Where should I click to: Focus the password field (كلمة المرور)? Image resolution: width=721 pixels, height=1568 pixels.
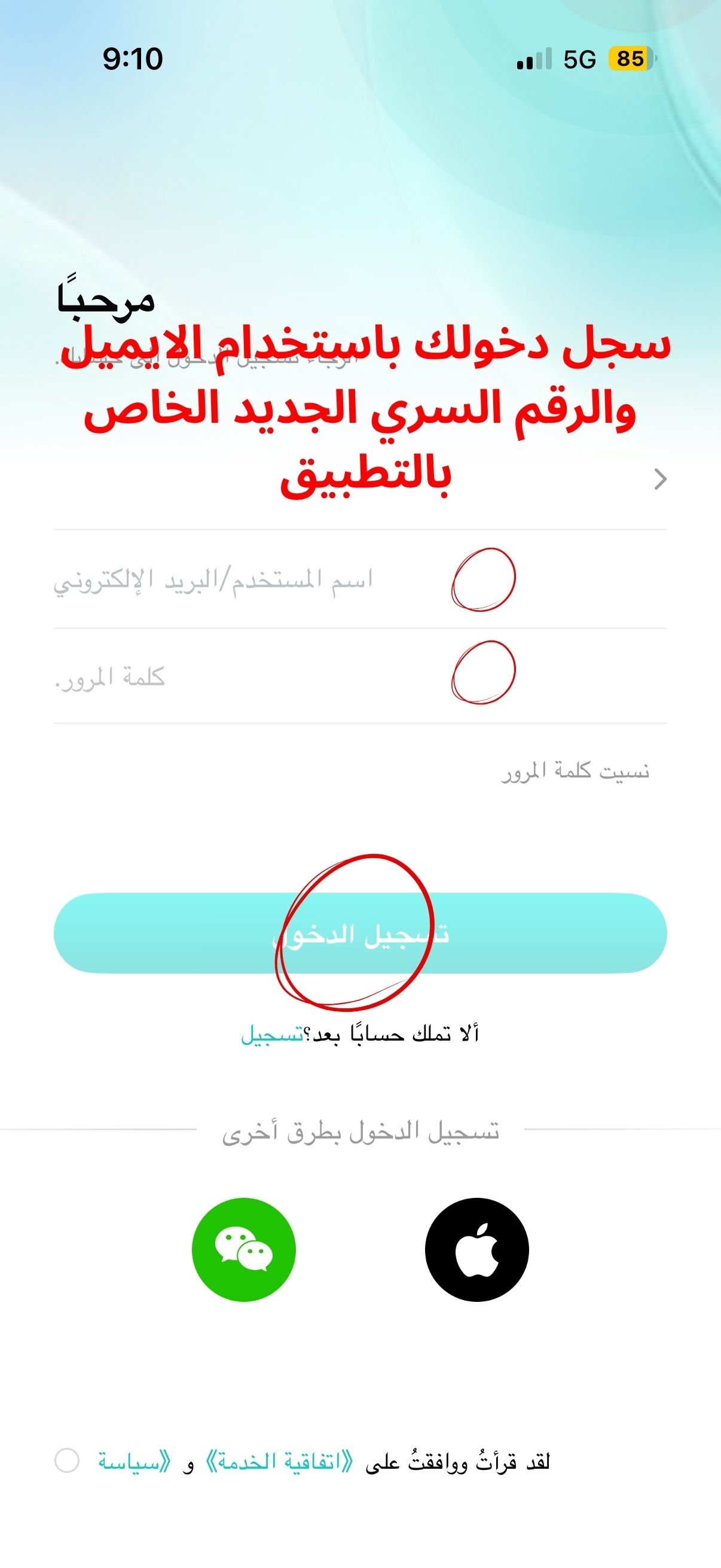(x=360, y=677)
